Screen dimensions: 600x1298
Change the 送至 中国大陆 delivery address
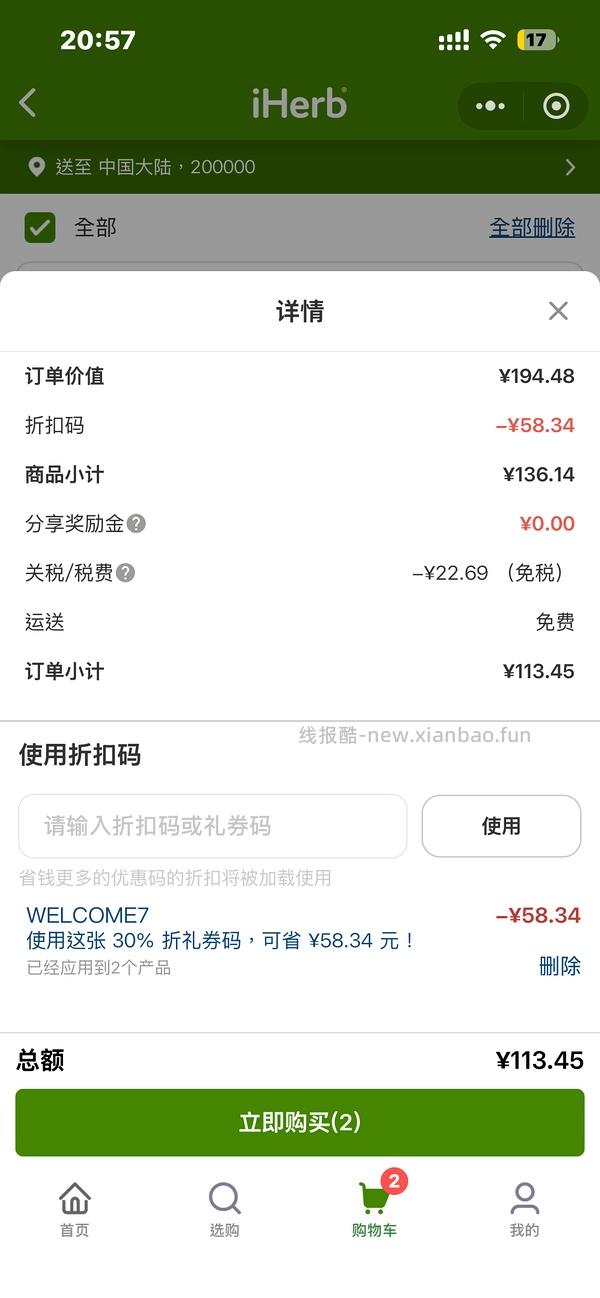click(300, 167)
